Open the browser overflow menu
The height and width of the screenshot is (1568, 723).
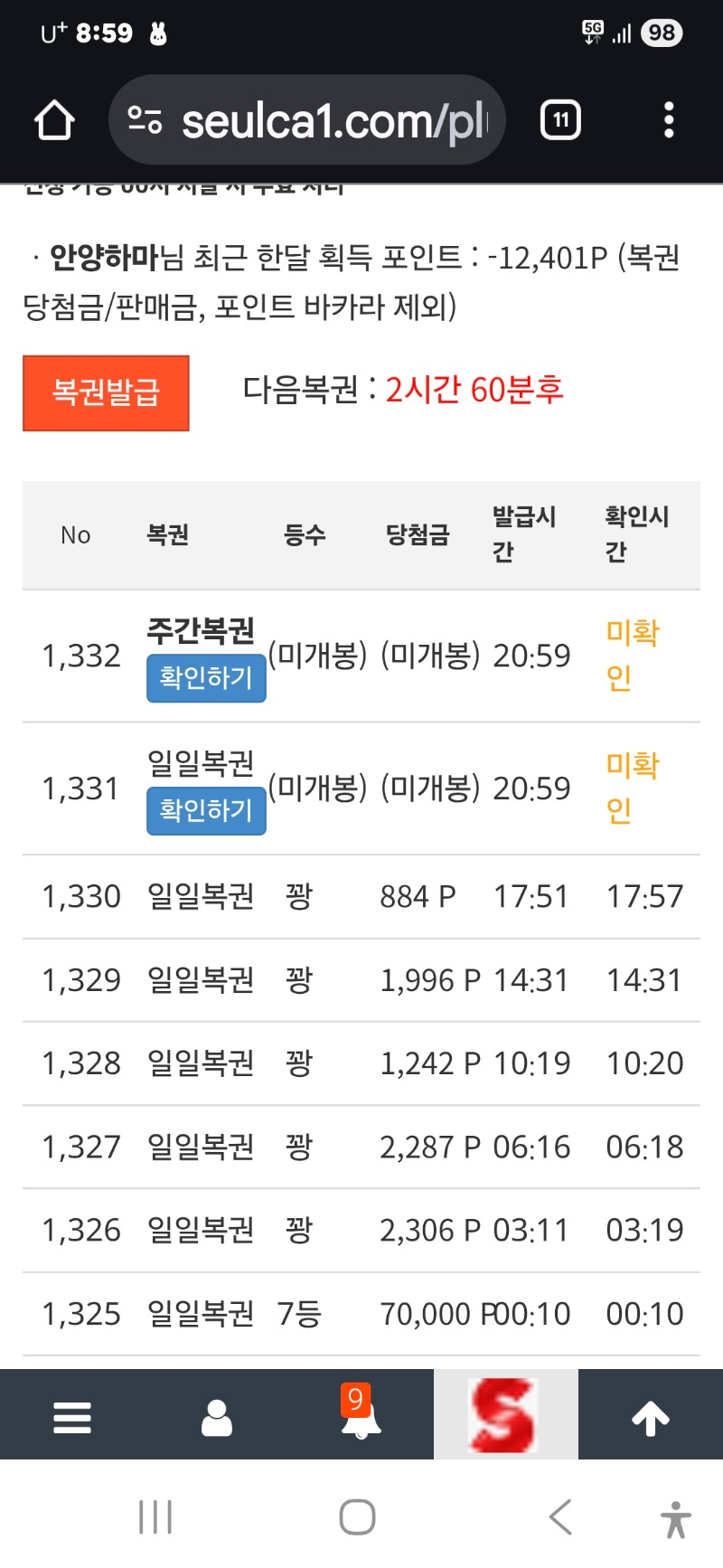[x=669, y=120]
